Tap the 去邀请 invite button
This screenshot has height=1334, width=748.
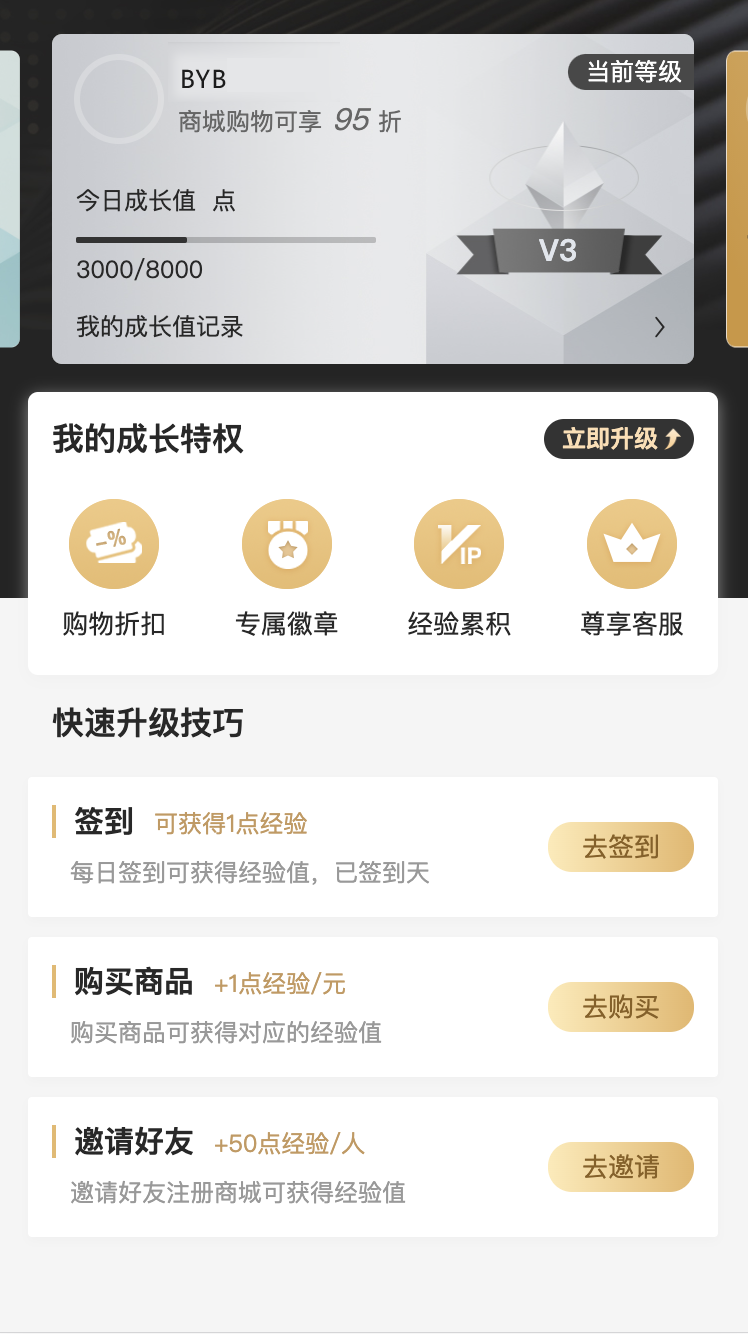click(621, 1167)
